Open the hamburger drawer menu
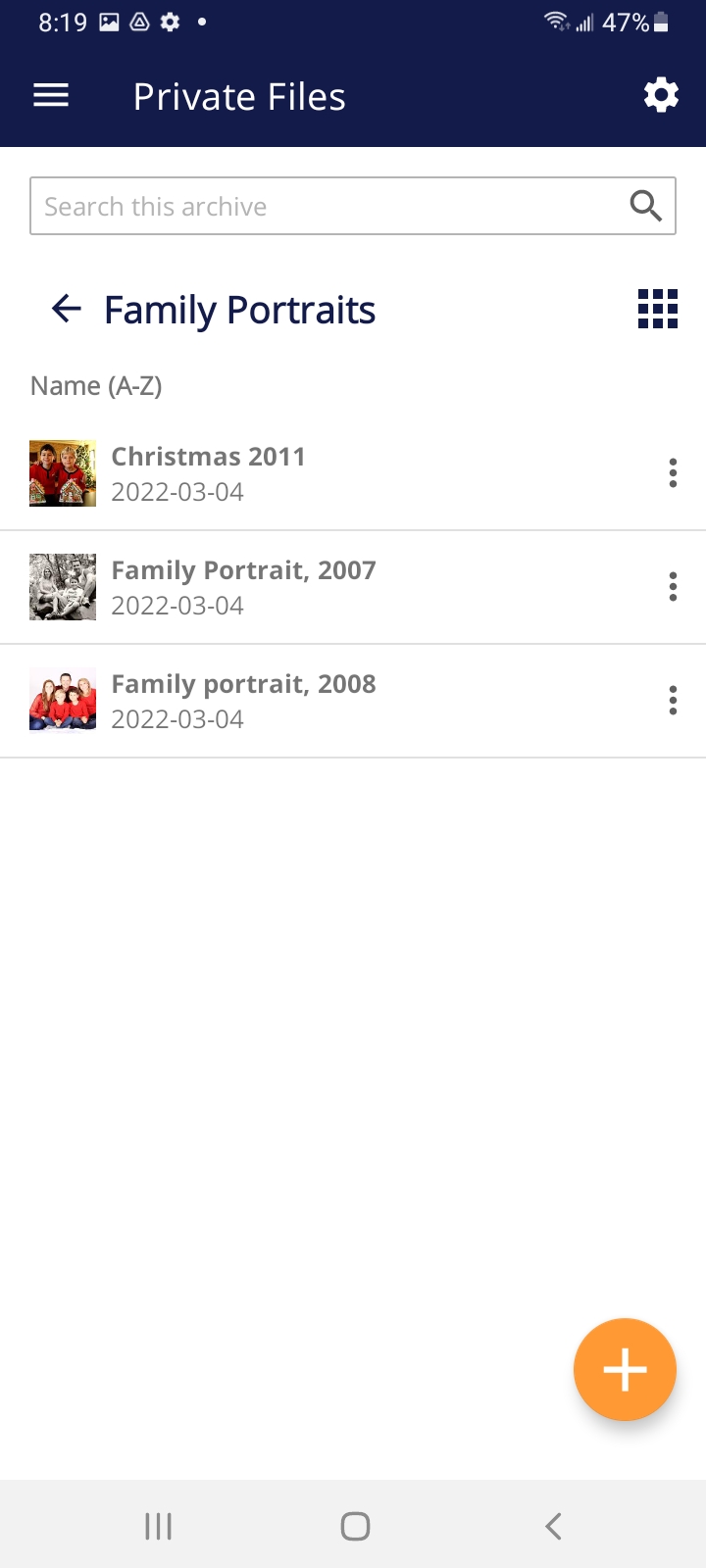This screenshot has height=1568, width=706. (x=51, y=96)
